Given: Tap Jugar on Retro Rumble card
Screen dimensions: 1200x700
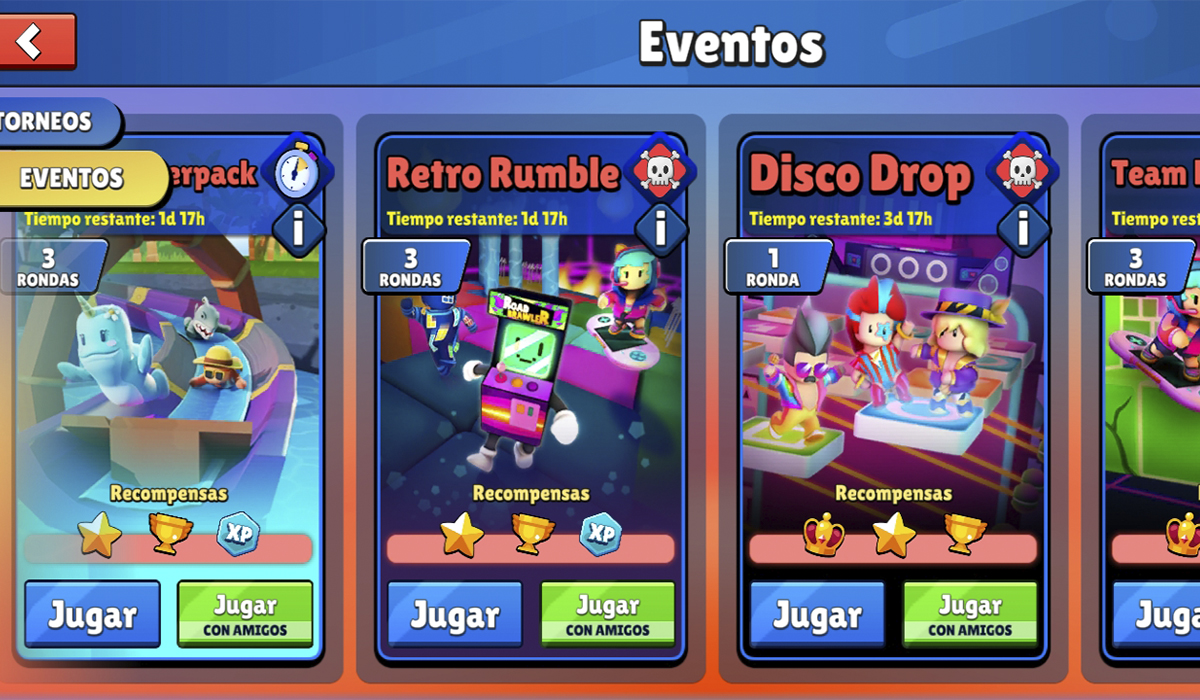Looking at the screenshot, I should coord(455,615).
